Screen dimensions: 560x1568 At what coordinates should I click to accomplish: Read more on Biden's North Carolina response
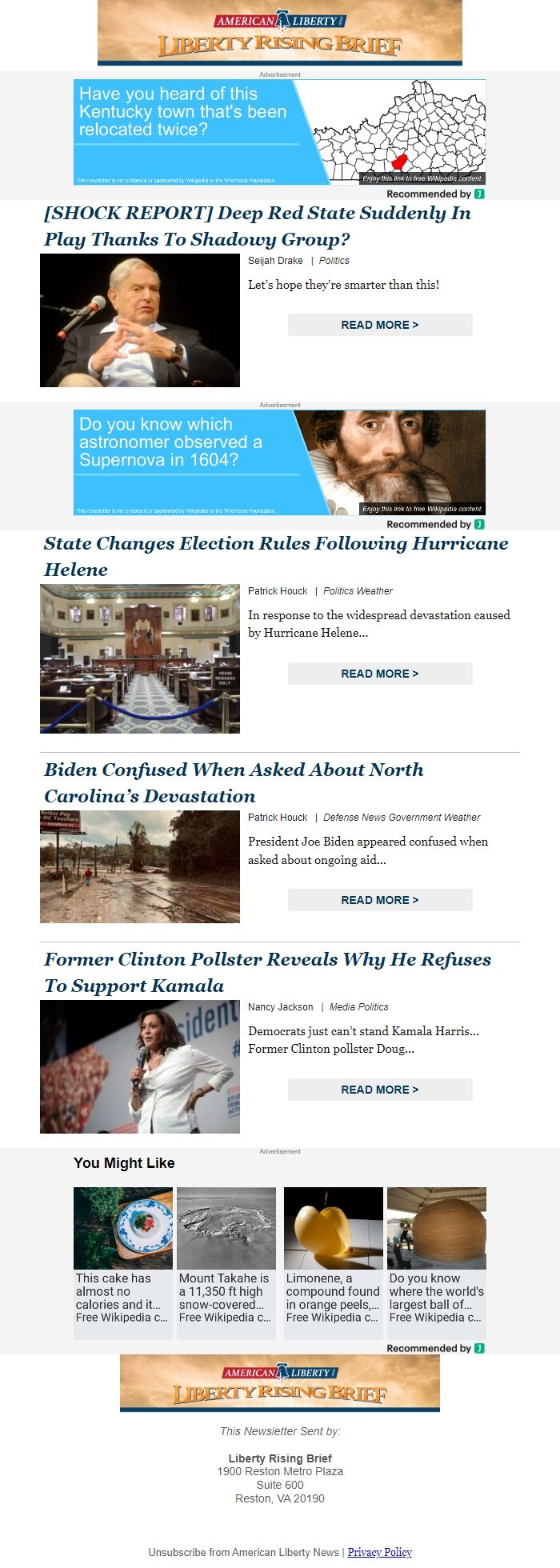(379, 900)
